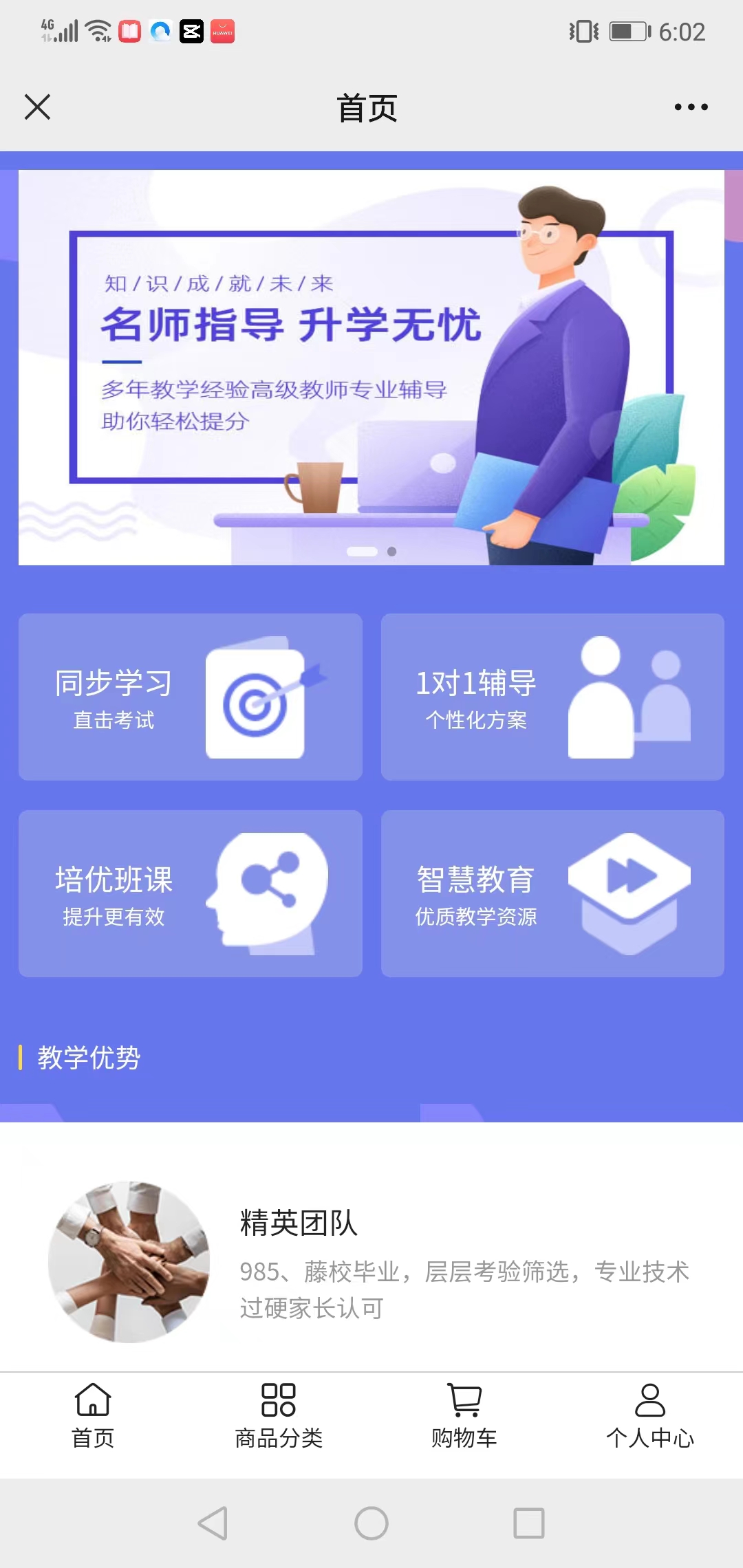Open the 名师指导 升学无忧 banner
743x1568 pixels.
pyautogui.click(x=371, y=367)
